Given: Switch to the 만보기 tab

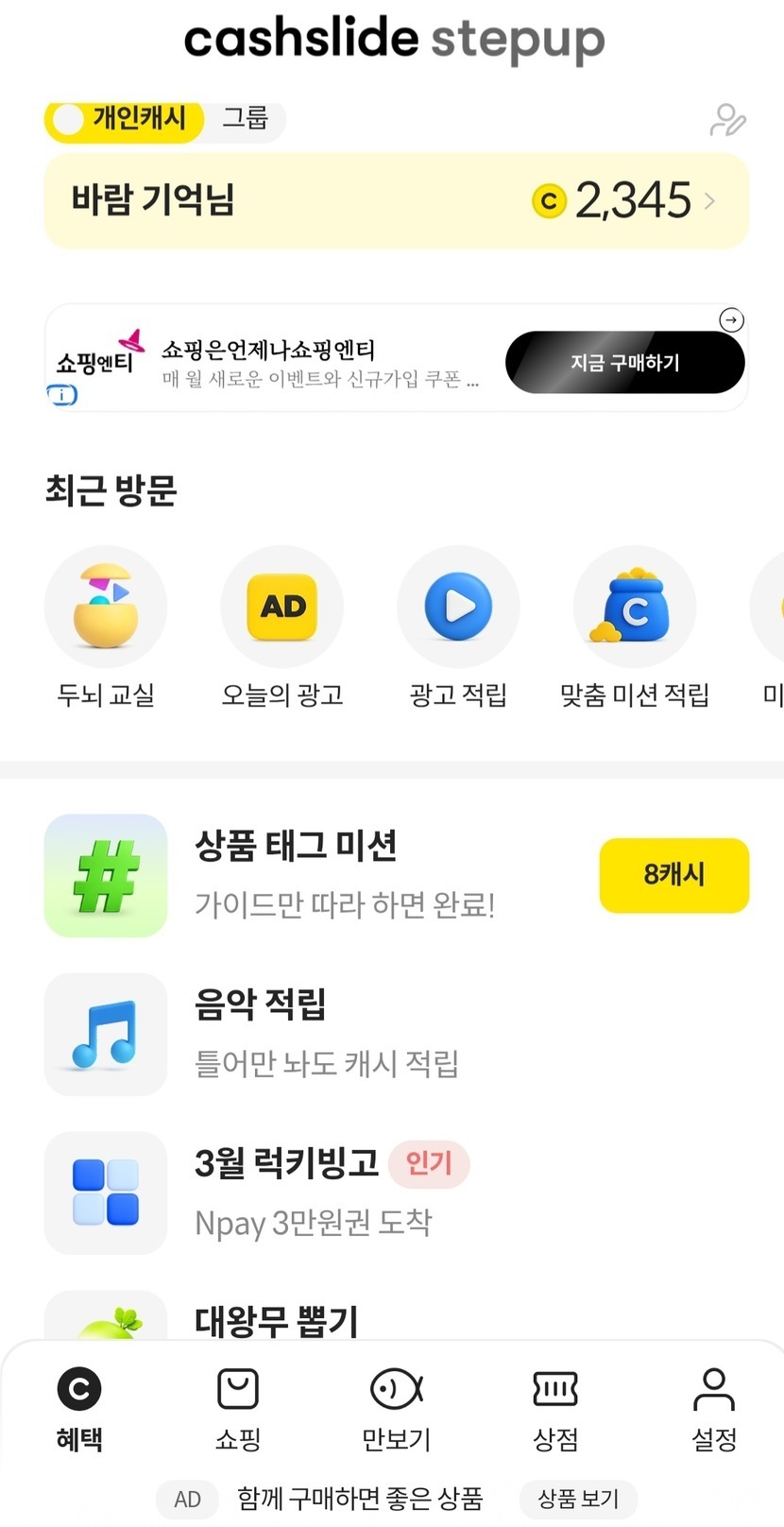Looking at the screenshot, I should (x=396, y=1410).
